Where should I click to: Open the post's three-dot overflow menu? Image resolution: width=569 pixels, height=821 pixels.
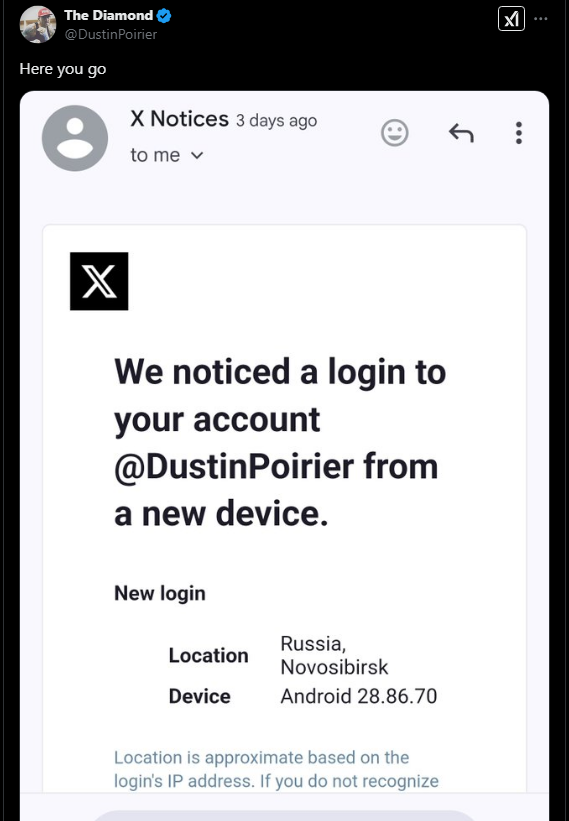point(541,19)
